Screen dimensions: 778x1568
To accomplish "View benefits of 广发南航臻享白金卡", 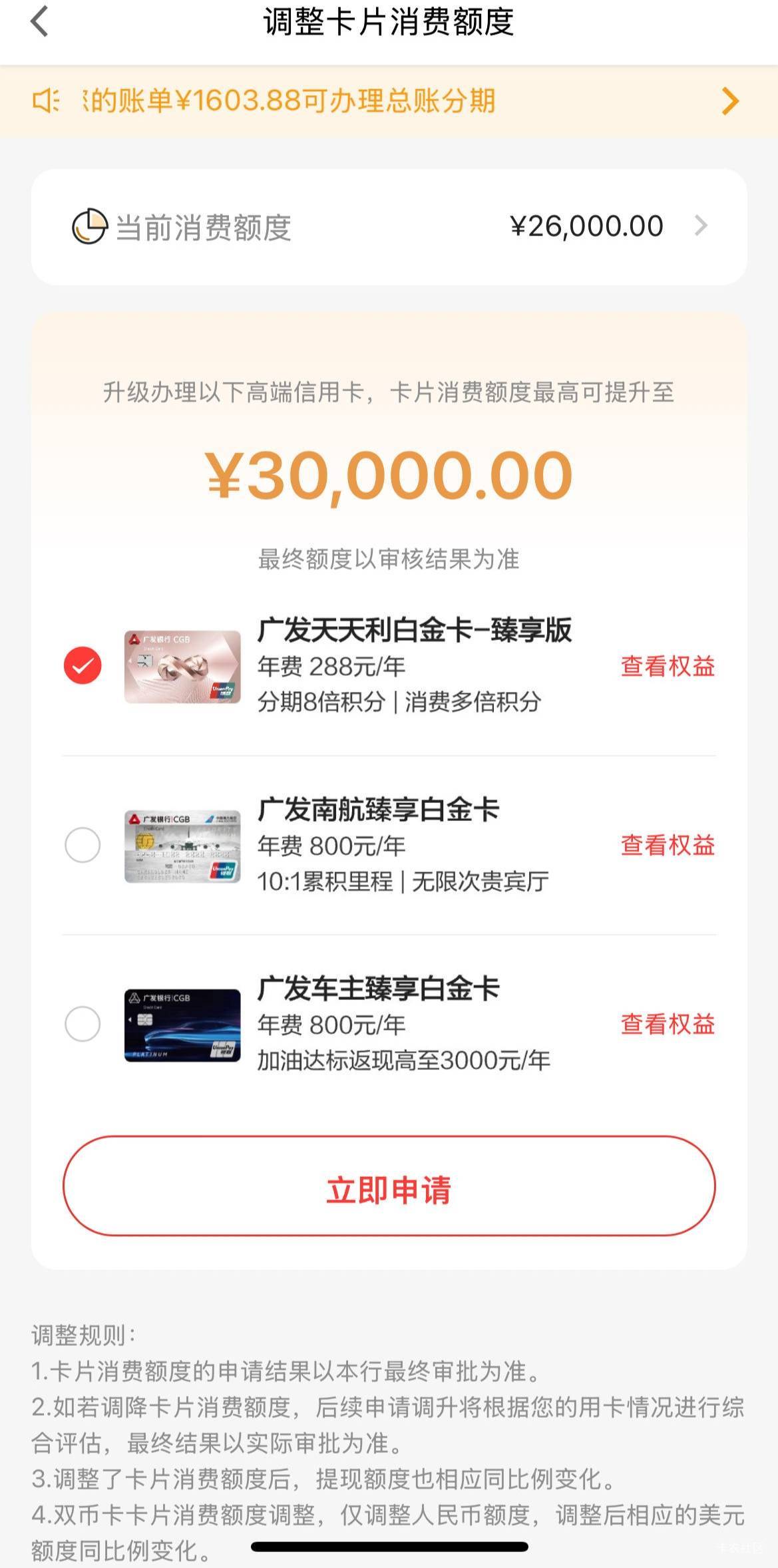I will tap(667, 845).
